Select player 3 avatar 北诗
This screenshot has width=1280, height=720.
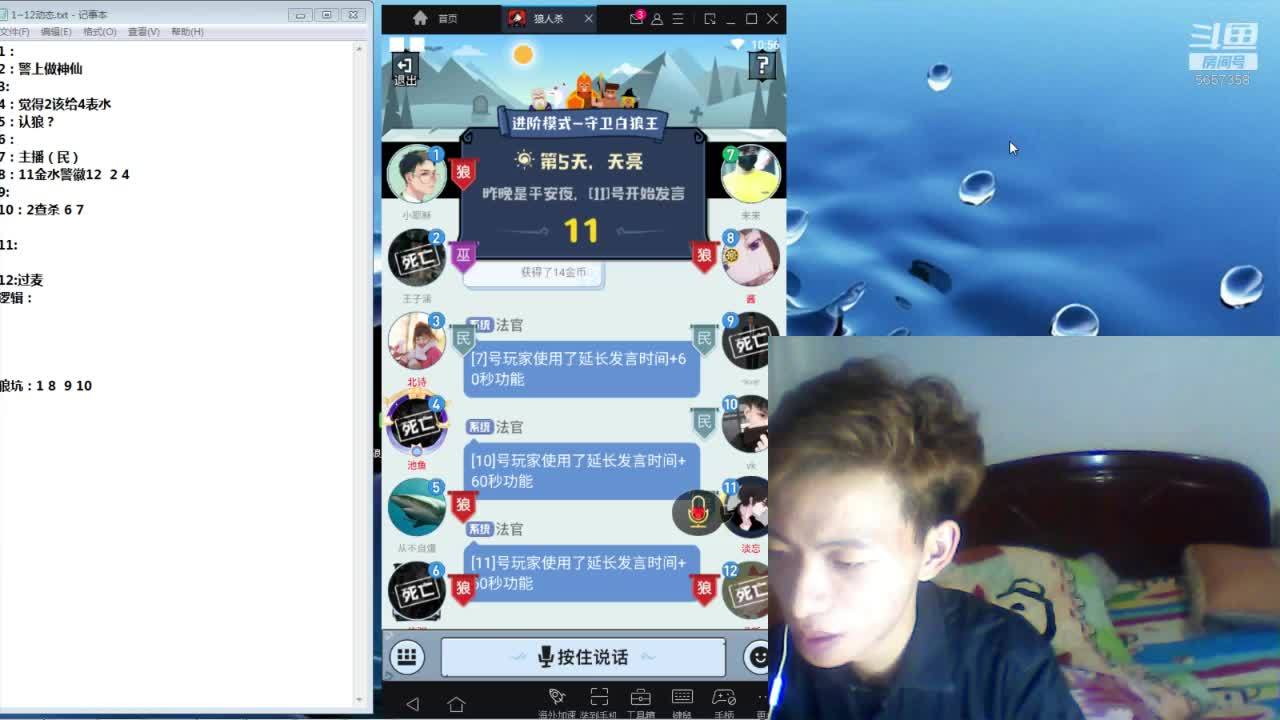pos(416,342)
